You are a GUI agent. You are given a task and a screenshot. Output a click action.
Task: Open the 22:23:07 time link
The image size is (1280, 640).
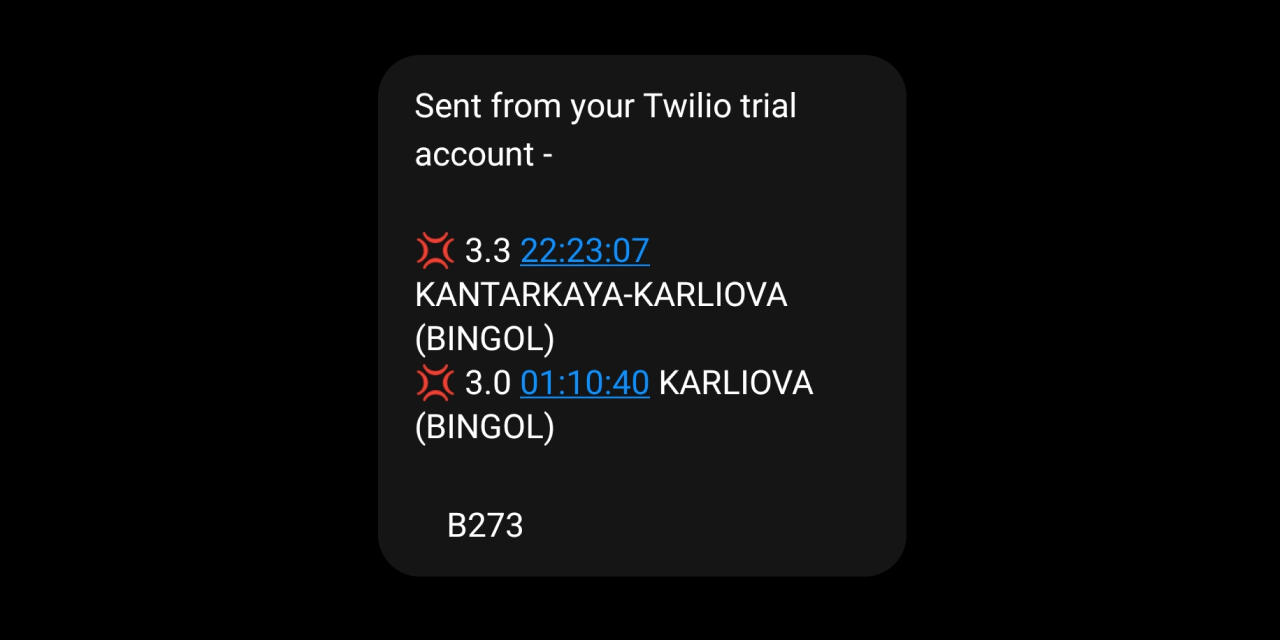click(x=585, y=250)
